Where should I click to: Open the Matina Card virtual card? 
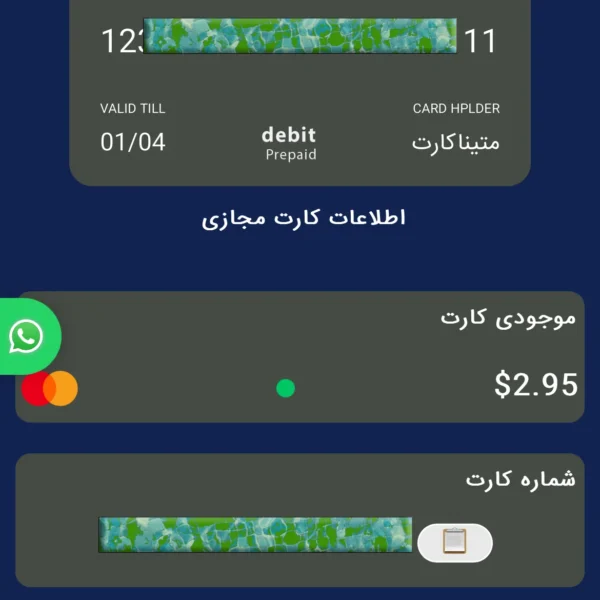[299, 90]
